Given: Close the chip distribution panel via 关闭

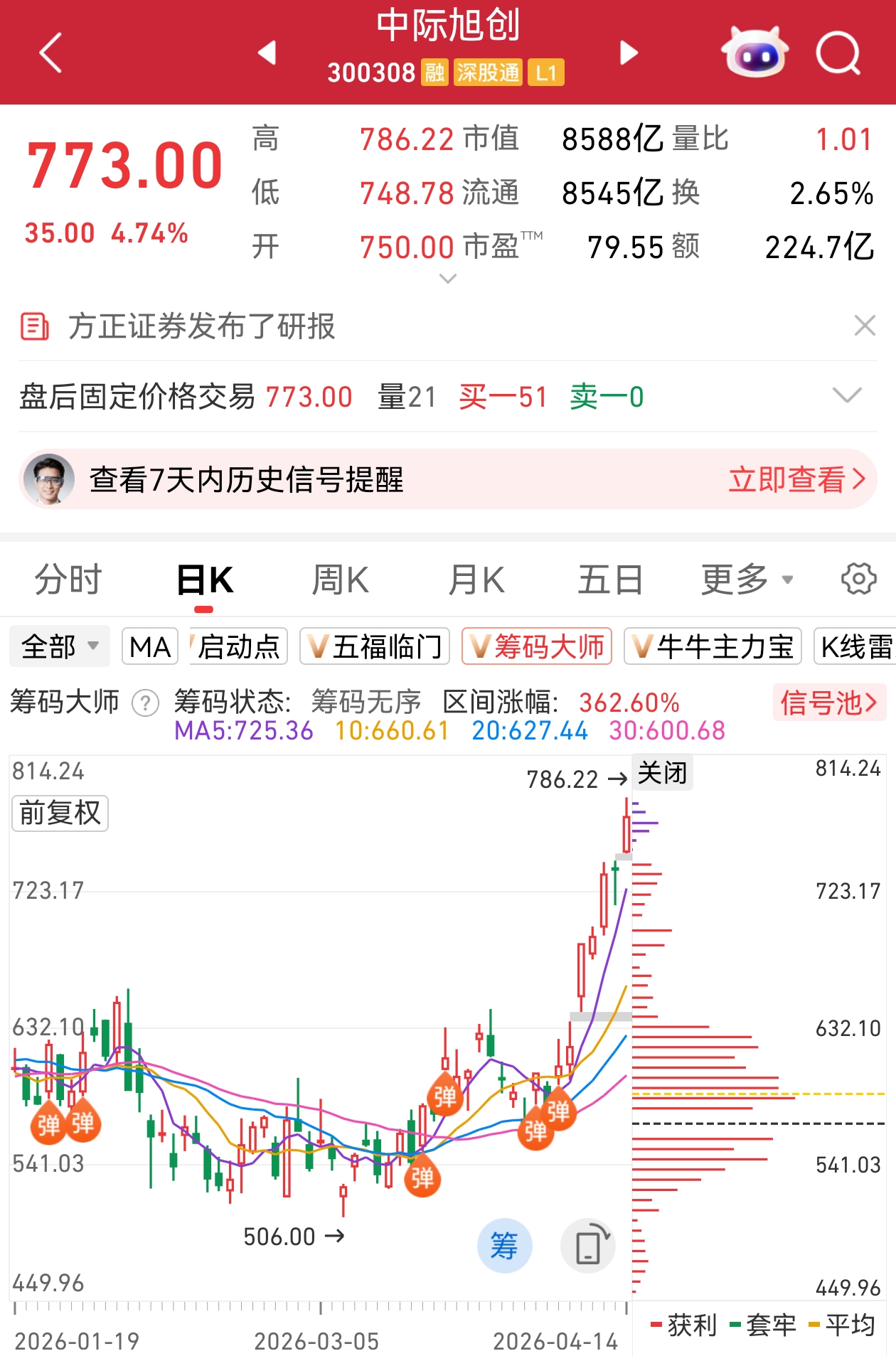Looking at the screenshot, I should pos(662,773).
